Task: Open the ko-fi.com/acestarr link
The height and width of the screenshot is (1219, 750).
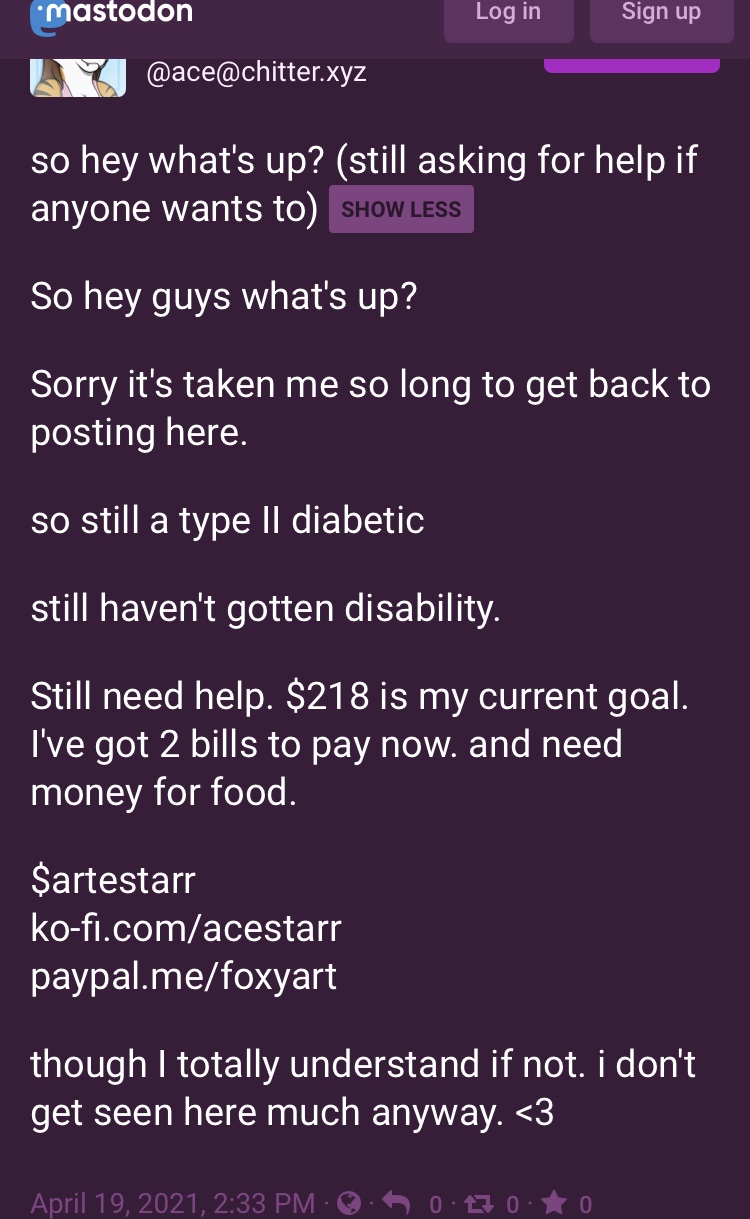Action: coord(186,928)
